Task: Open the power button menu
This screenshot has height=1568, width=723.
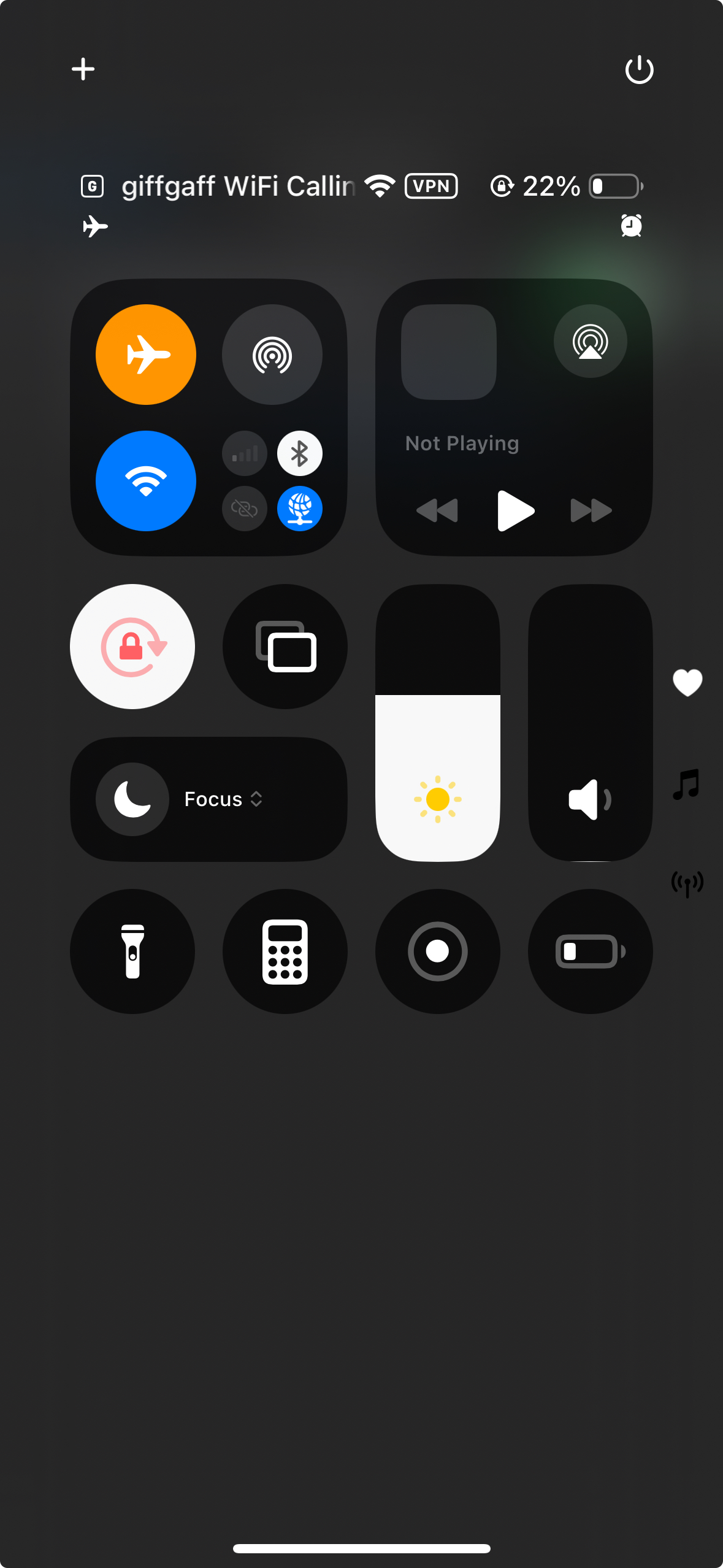Action: point(639,69)
